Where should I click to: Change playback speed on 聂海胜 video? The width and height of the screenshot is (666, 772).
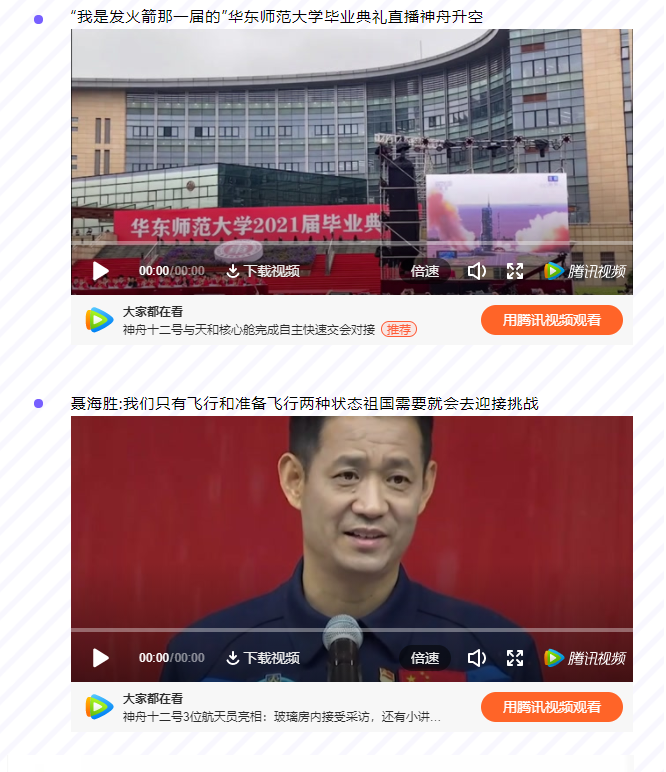click(425, 658)
